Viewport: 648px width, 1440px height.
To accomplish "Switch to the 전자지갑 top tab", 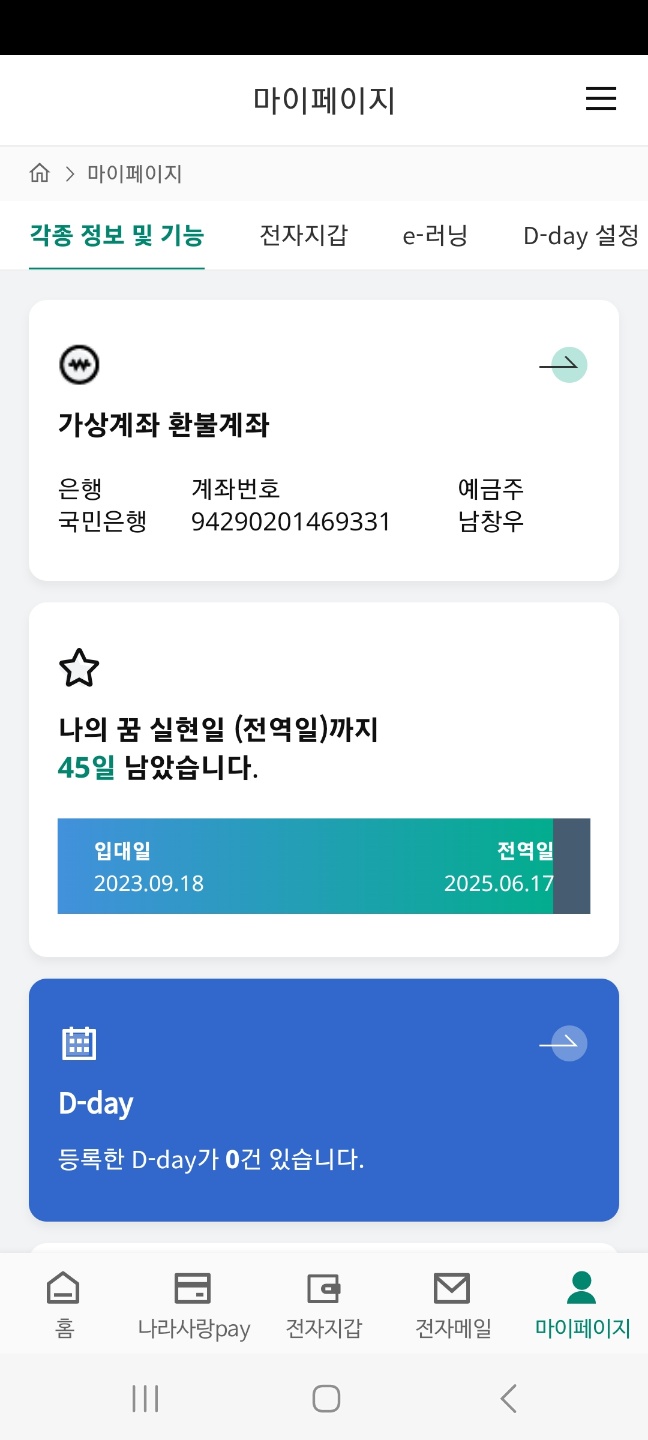I will point(304,236).
